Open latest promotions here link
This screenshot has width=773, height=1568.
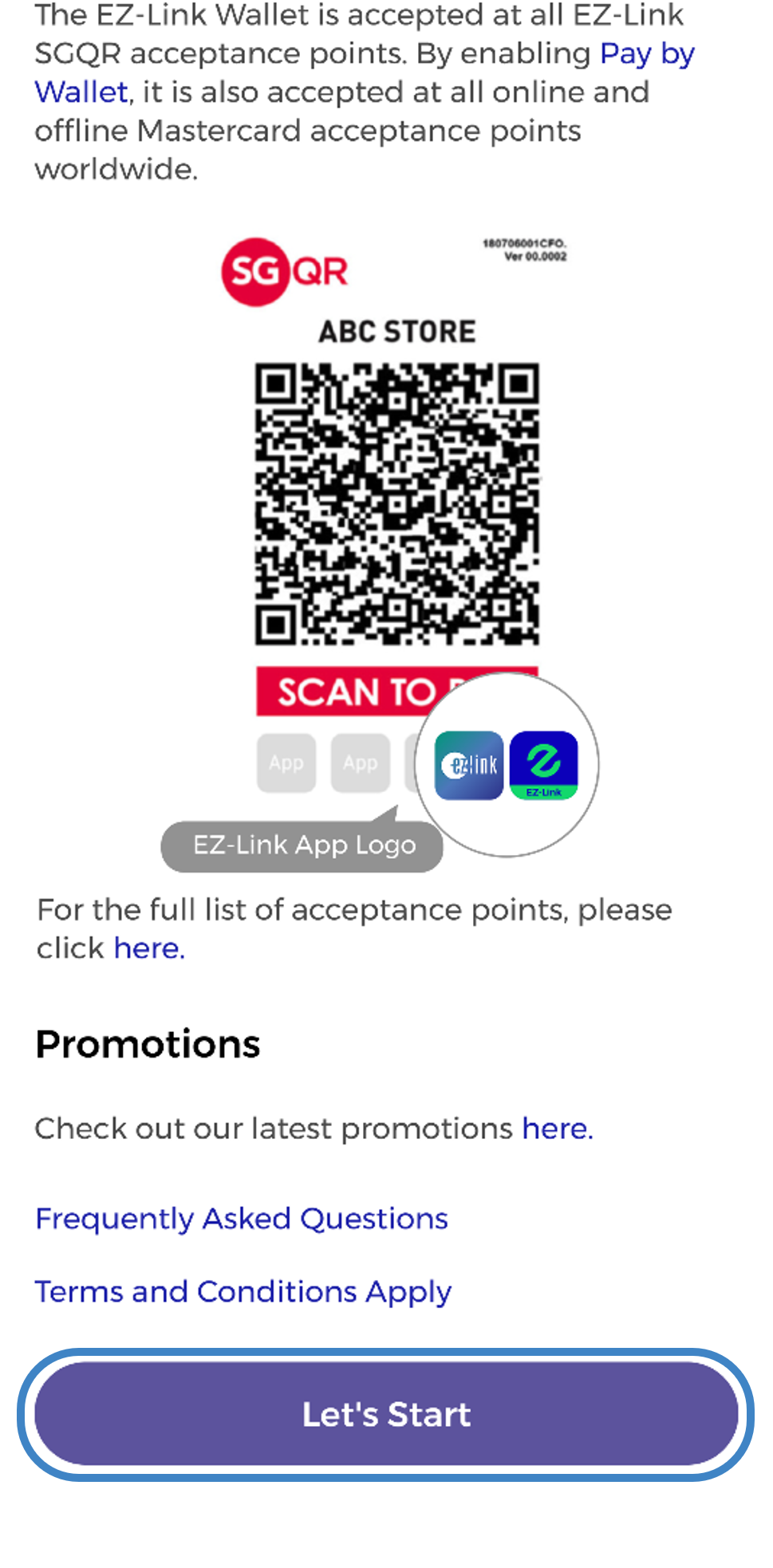556,1129
